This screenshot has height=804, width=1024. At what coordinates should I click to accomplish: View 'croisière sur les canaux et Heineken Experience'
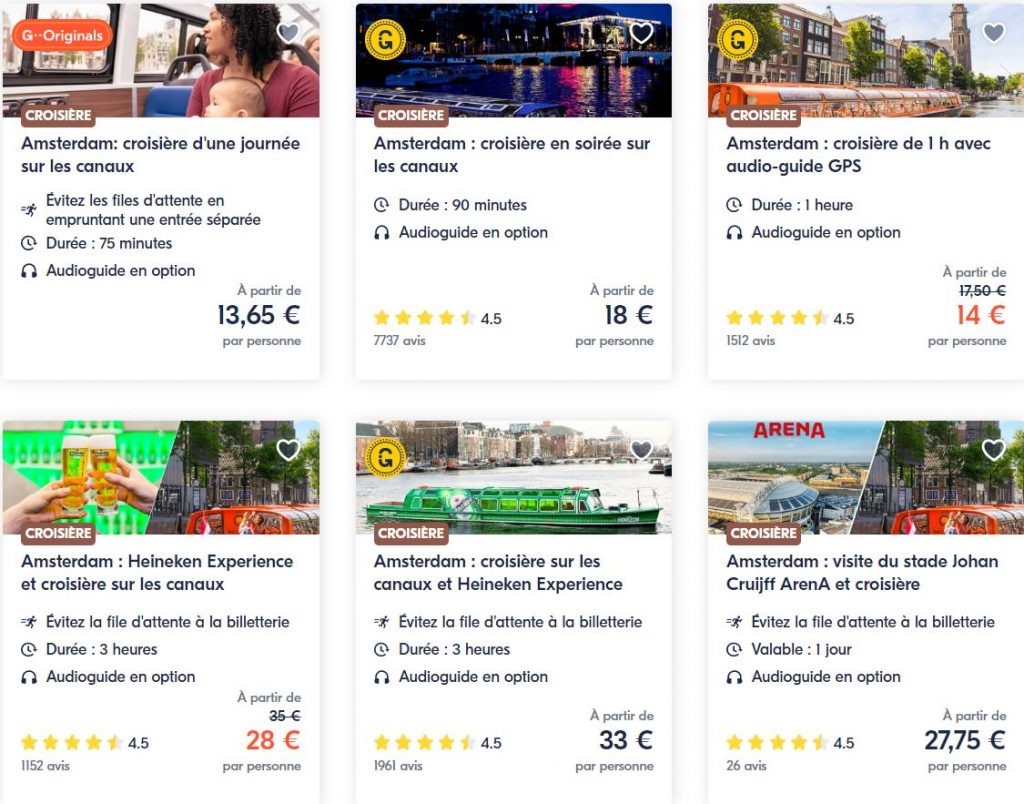(x=498, y=572)
